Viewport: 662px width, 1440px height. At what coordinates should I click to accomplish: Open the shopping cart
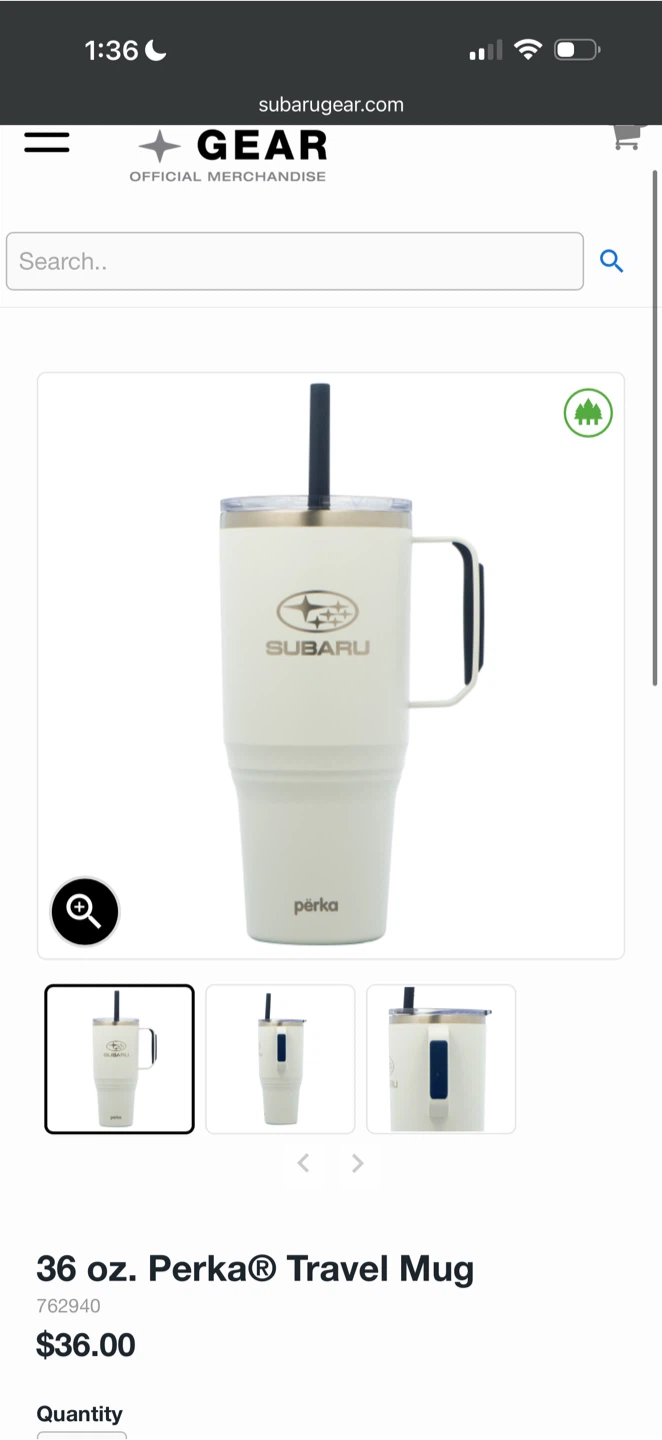[x=627, y=136]
